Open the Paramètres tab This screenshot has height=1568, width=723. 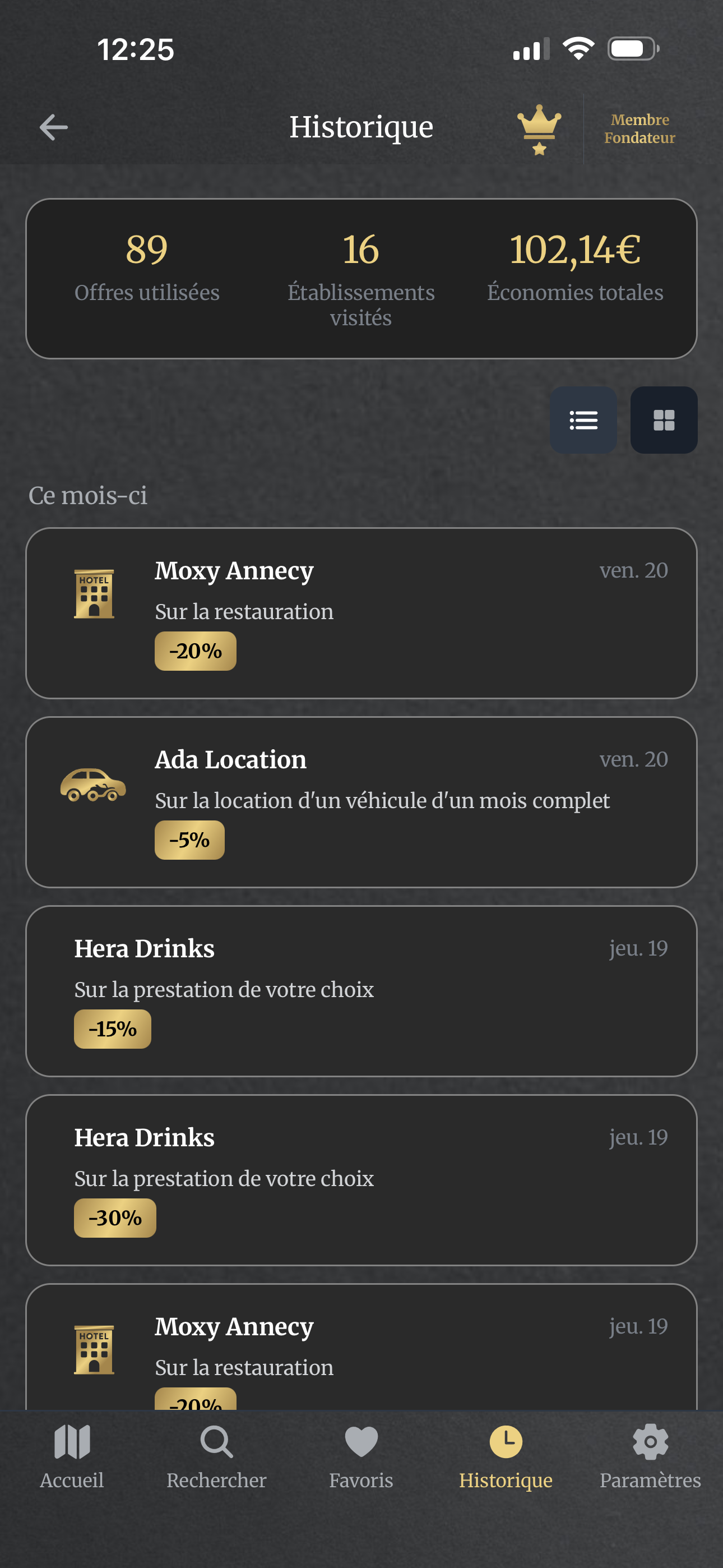pos(650,1456)
